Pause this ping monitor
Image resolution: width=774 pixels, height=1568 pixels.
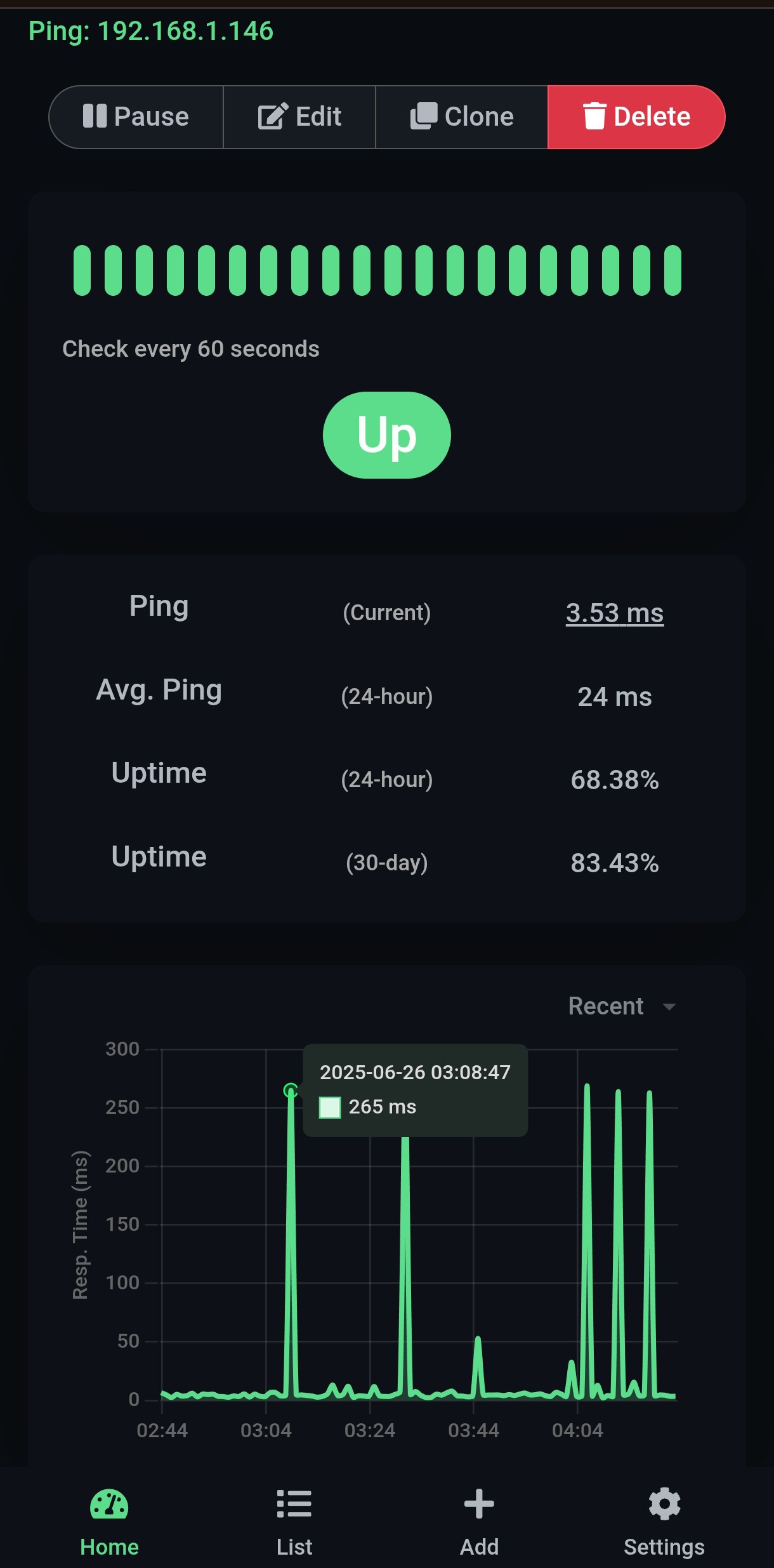coord(136,117)
